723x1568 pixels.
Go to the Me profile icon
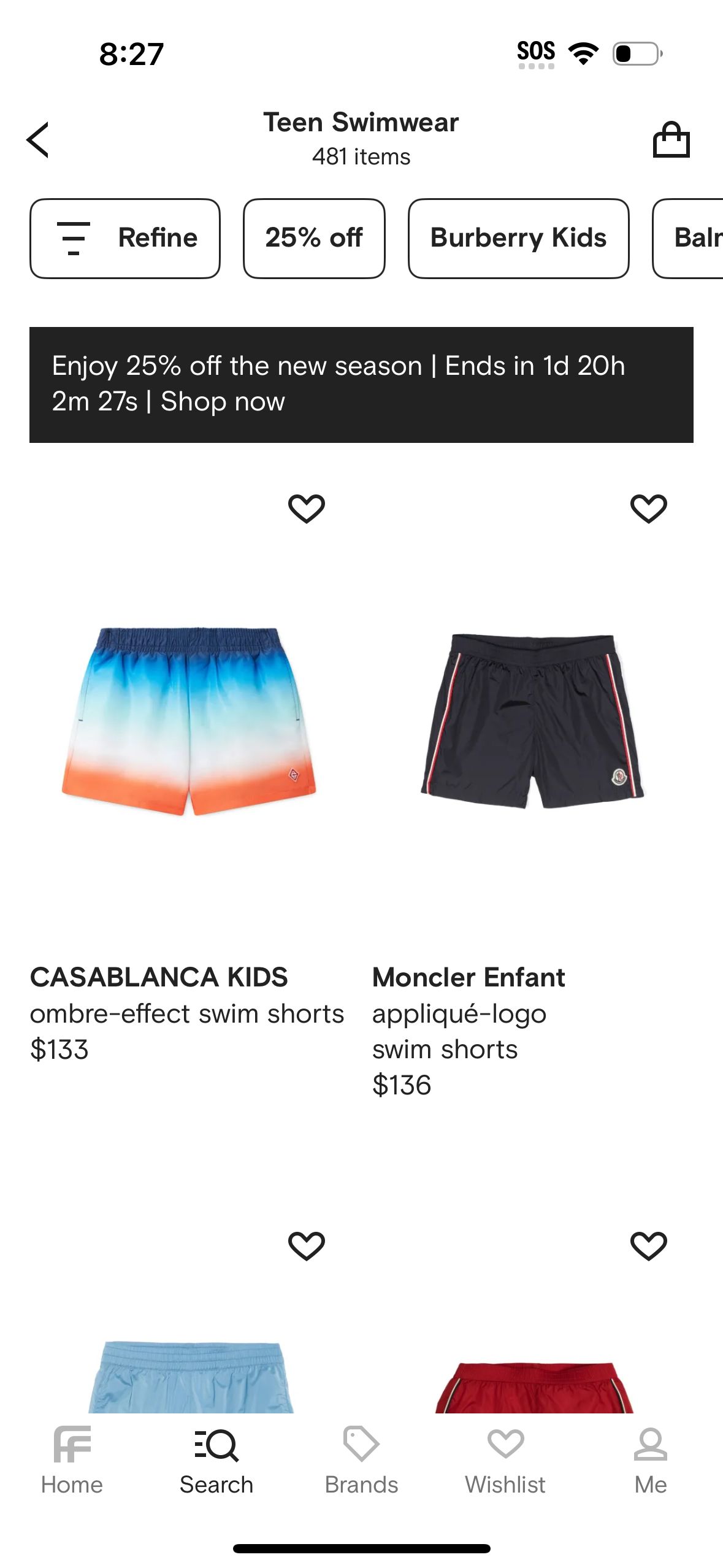(x=650, y=1456)
